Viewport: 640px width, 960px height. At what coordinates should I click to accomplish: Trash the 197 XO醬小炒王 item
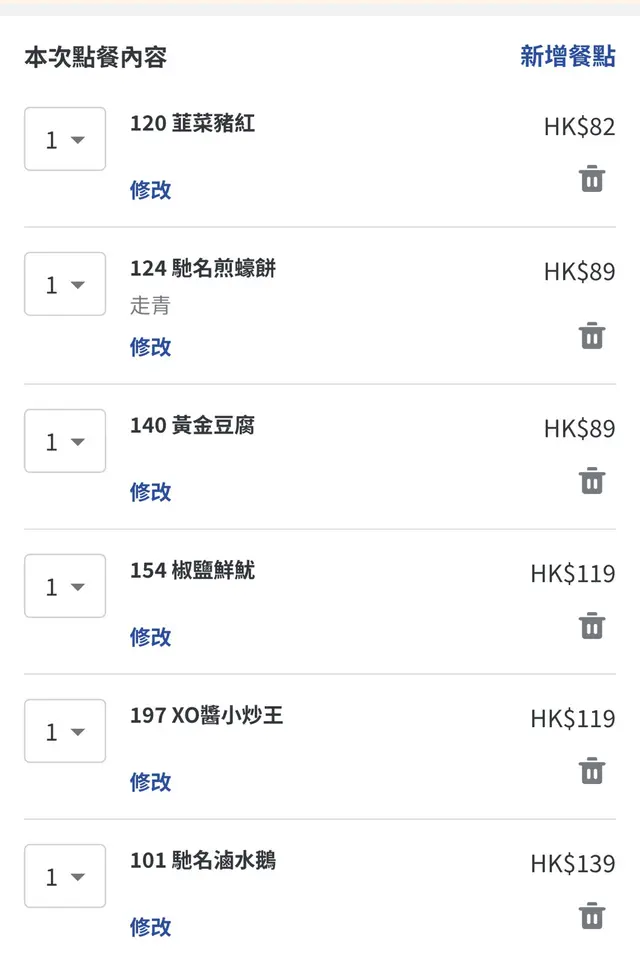point(592,771)
